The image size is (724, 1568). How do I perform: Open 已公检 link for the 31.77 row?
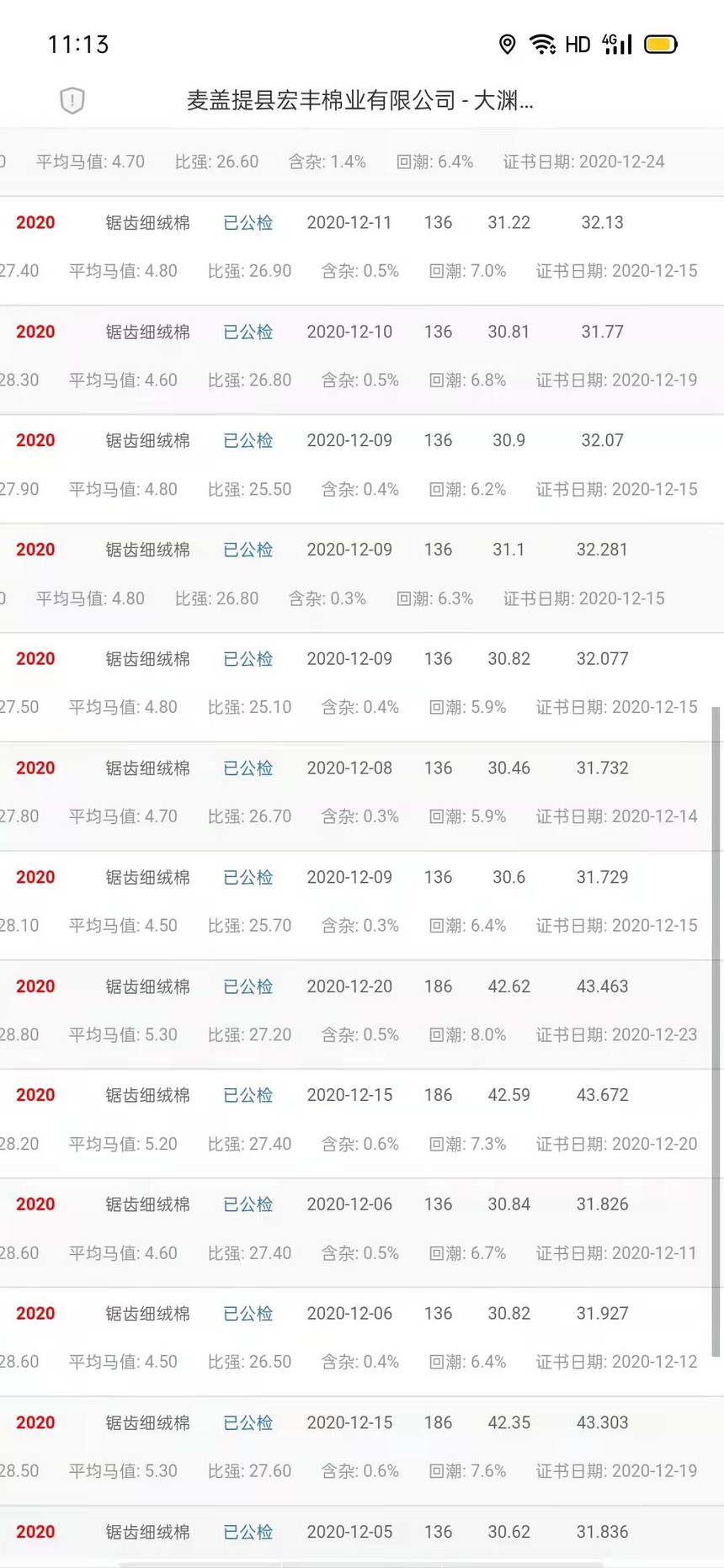pos(248,332)
